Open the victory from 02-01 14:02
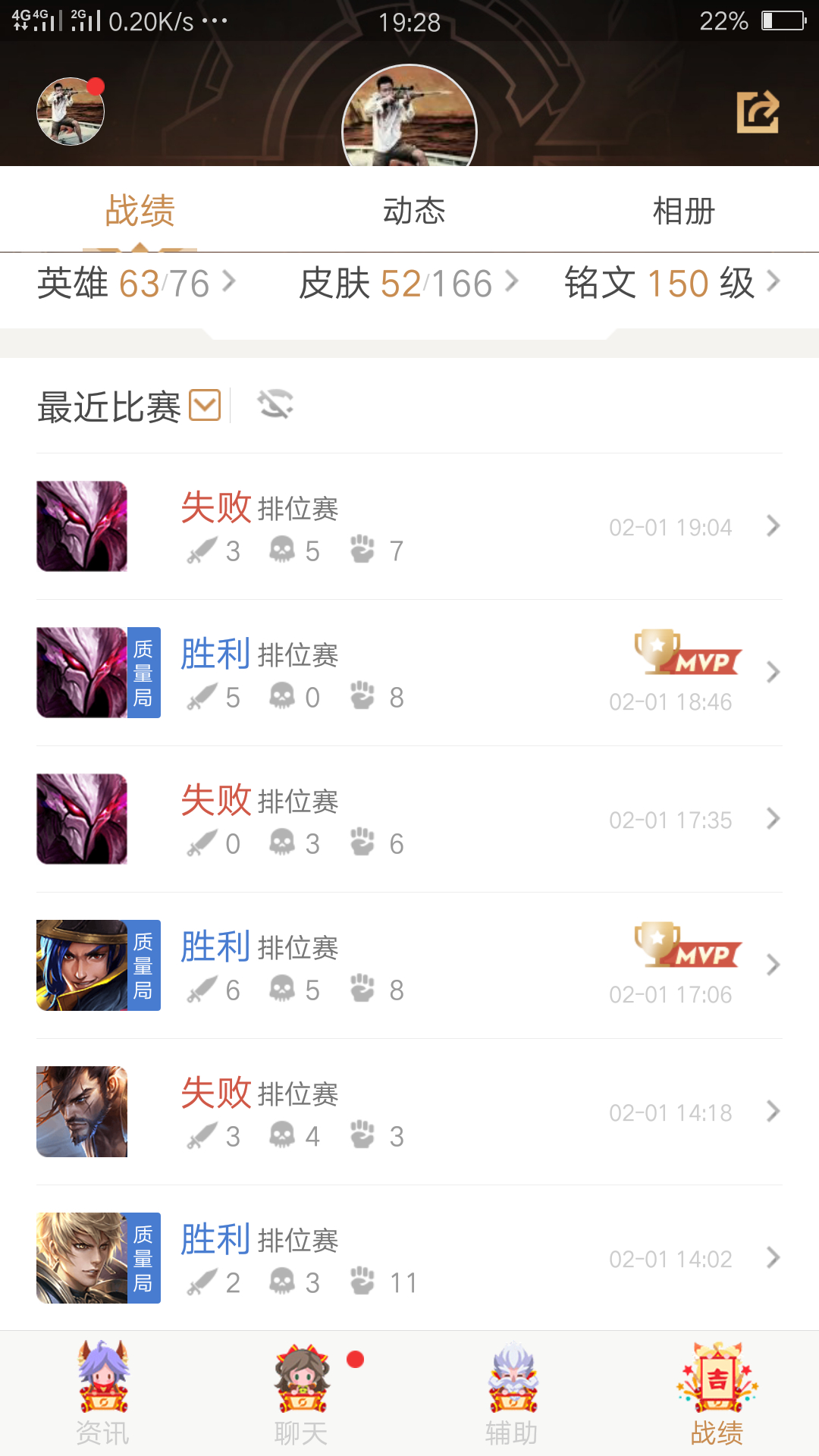The width and height of the screenshot is (819, 1456). click(x=409, y=1258)
